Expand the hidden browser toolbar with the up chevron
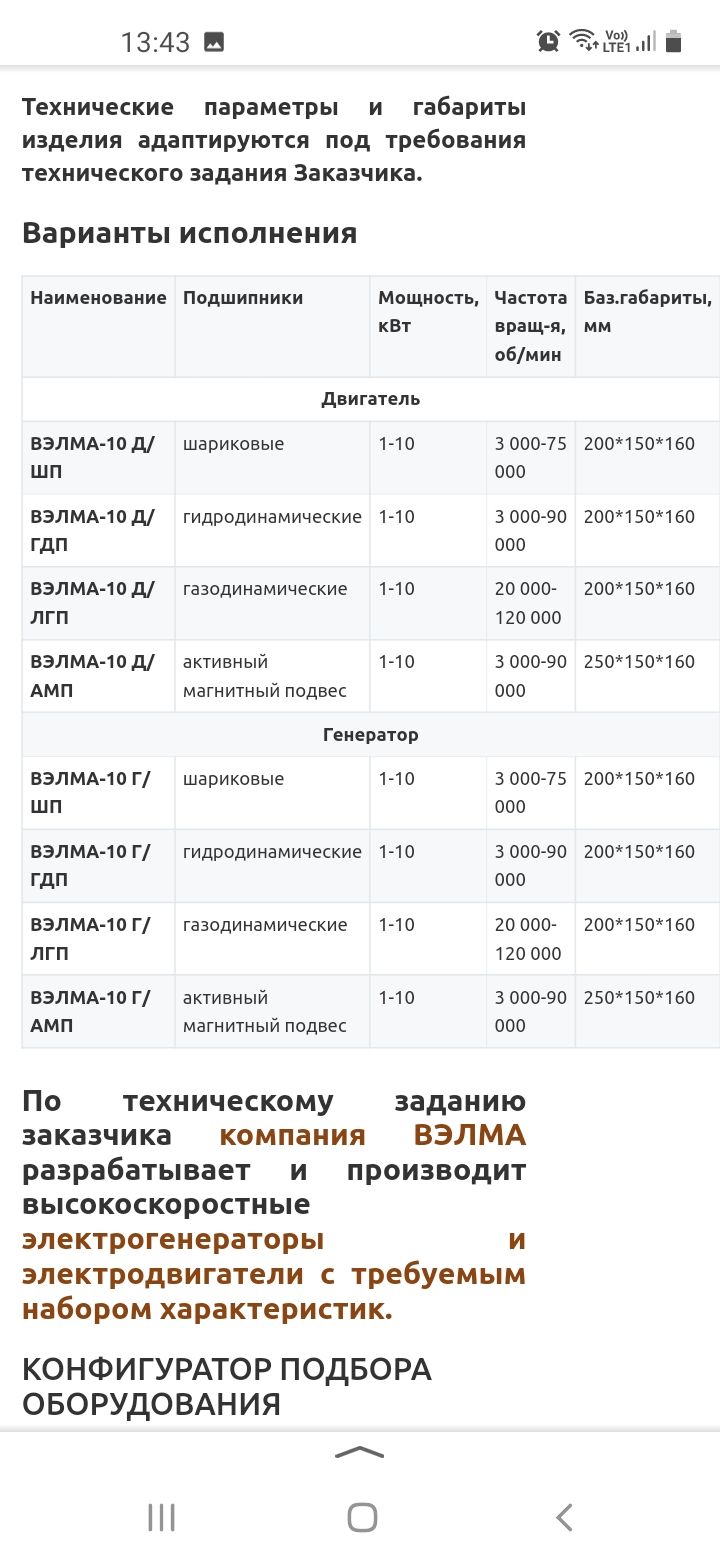Screen dimensions: 720x1560 tap(360, 1453)
